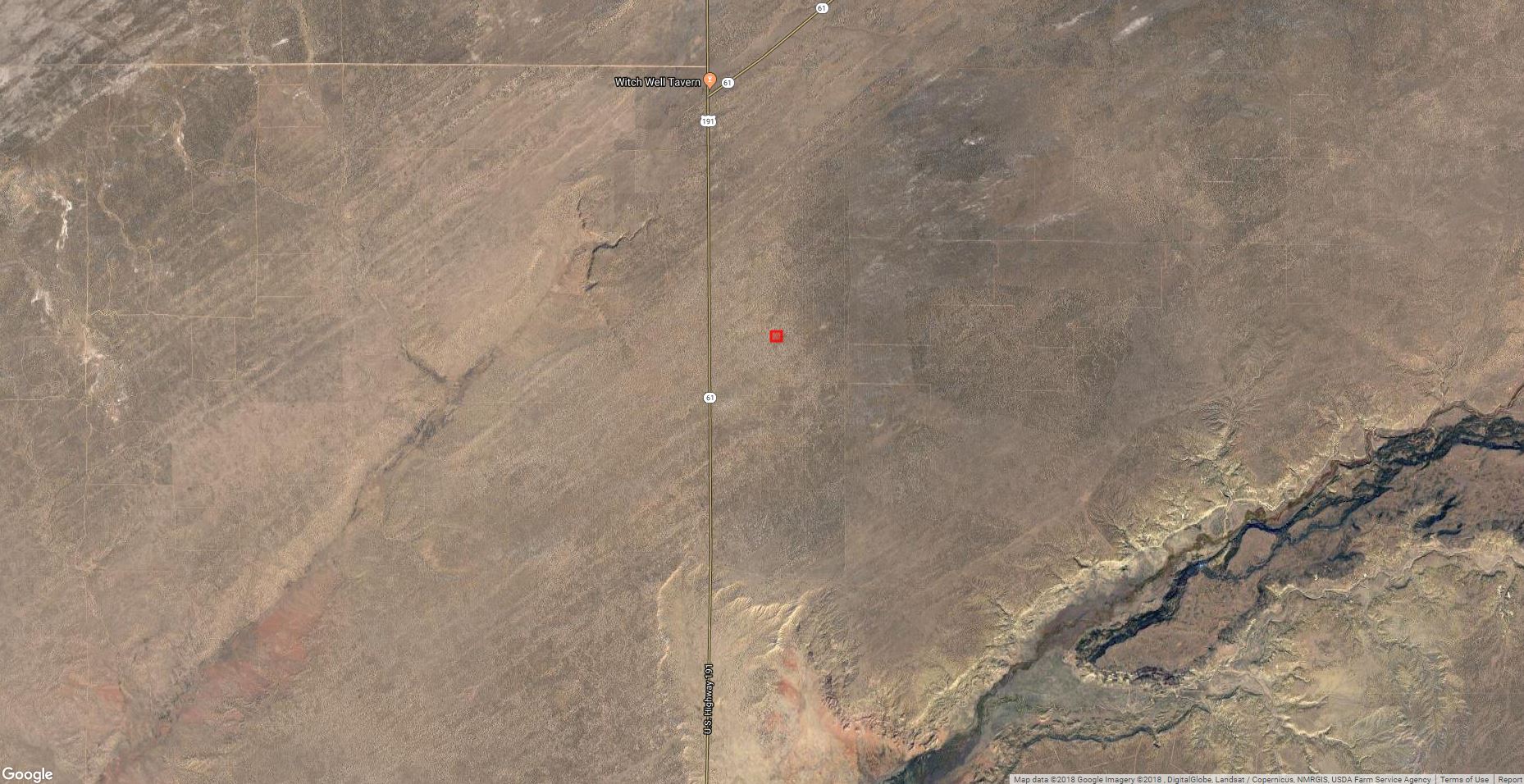Open the Terms of Use link
Image resolution: width=1524 pixels, height=784 pixels.
[1464, 779]
